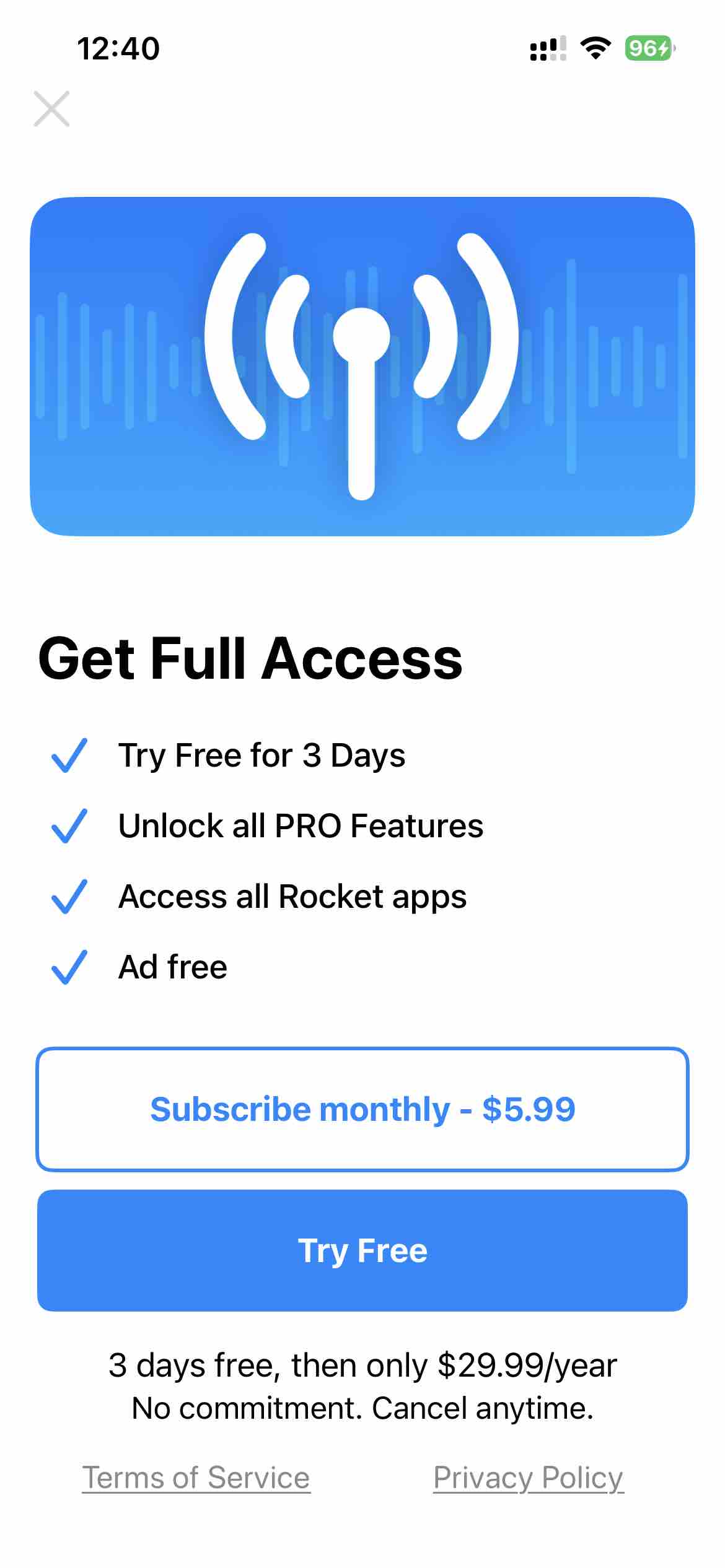This screenshot has width=725, height=1568.
Task: Open the Terms of Service link
Action: (196, 1478)
